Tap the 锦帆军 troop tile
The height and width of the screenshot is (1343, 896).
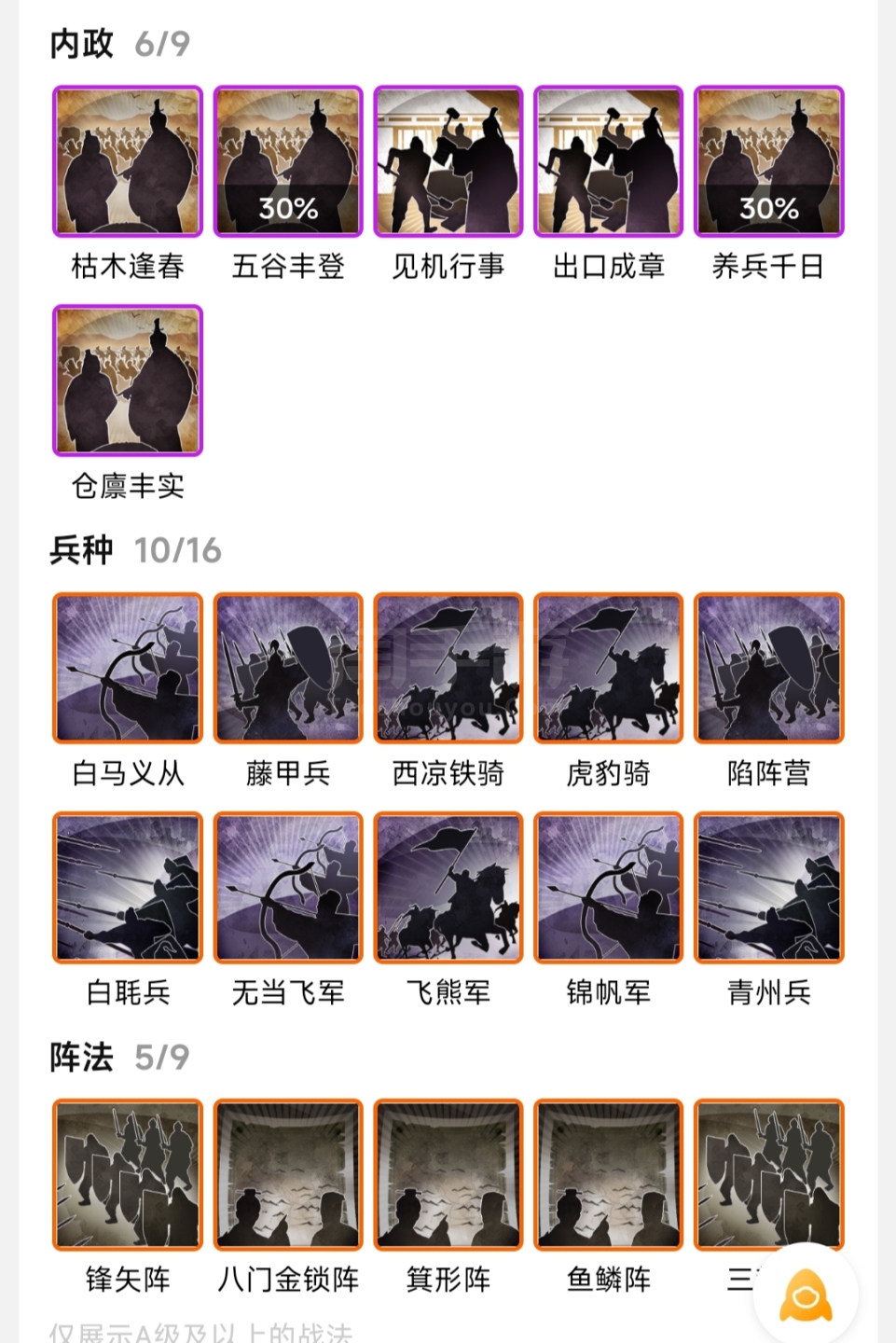coord(609,887)
